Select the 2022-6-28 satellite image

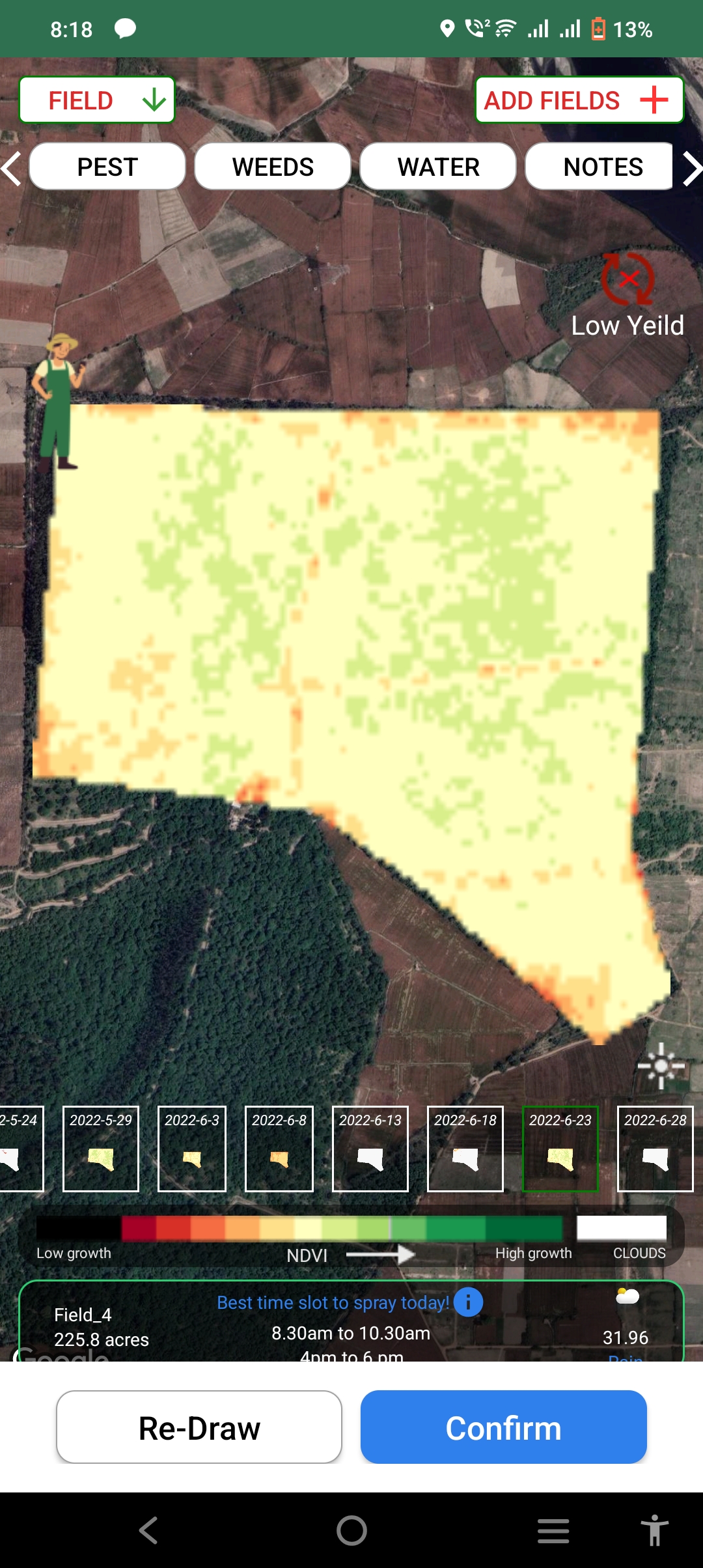click(655, 1149)
